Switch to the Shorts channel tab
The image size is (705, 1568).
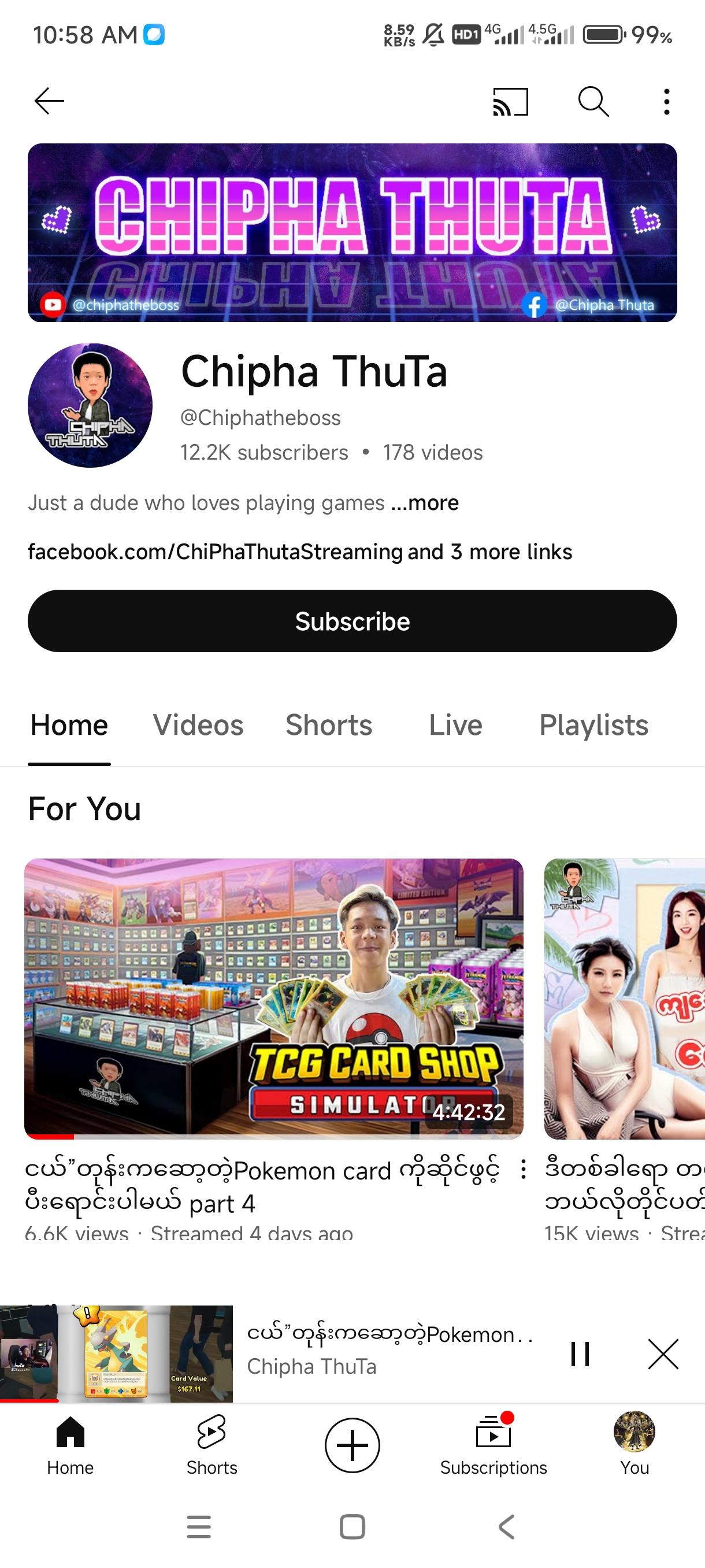click(x=328, y=725)
